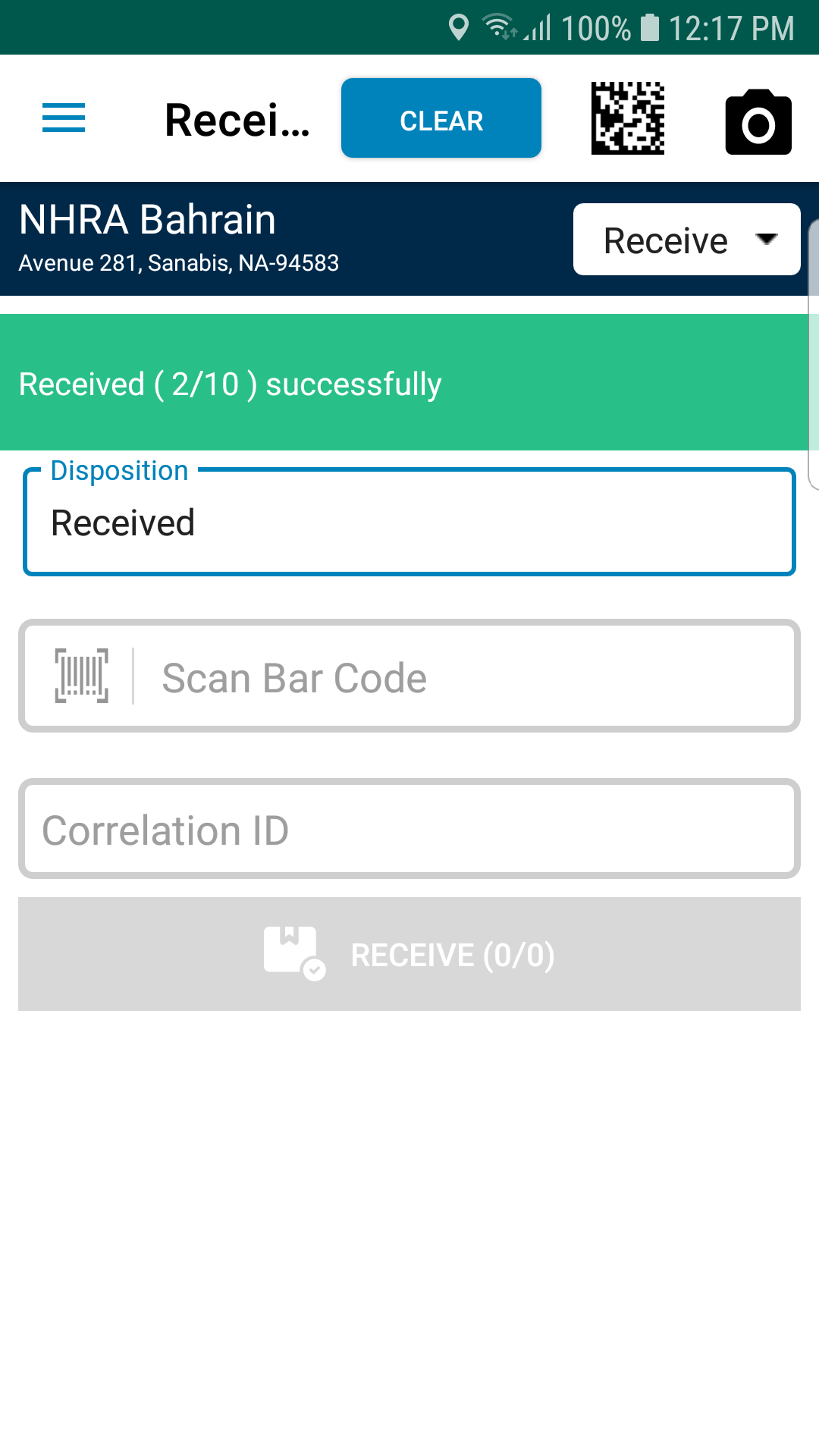Open the data matrix scanner icon

point(628,118)
